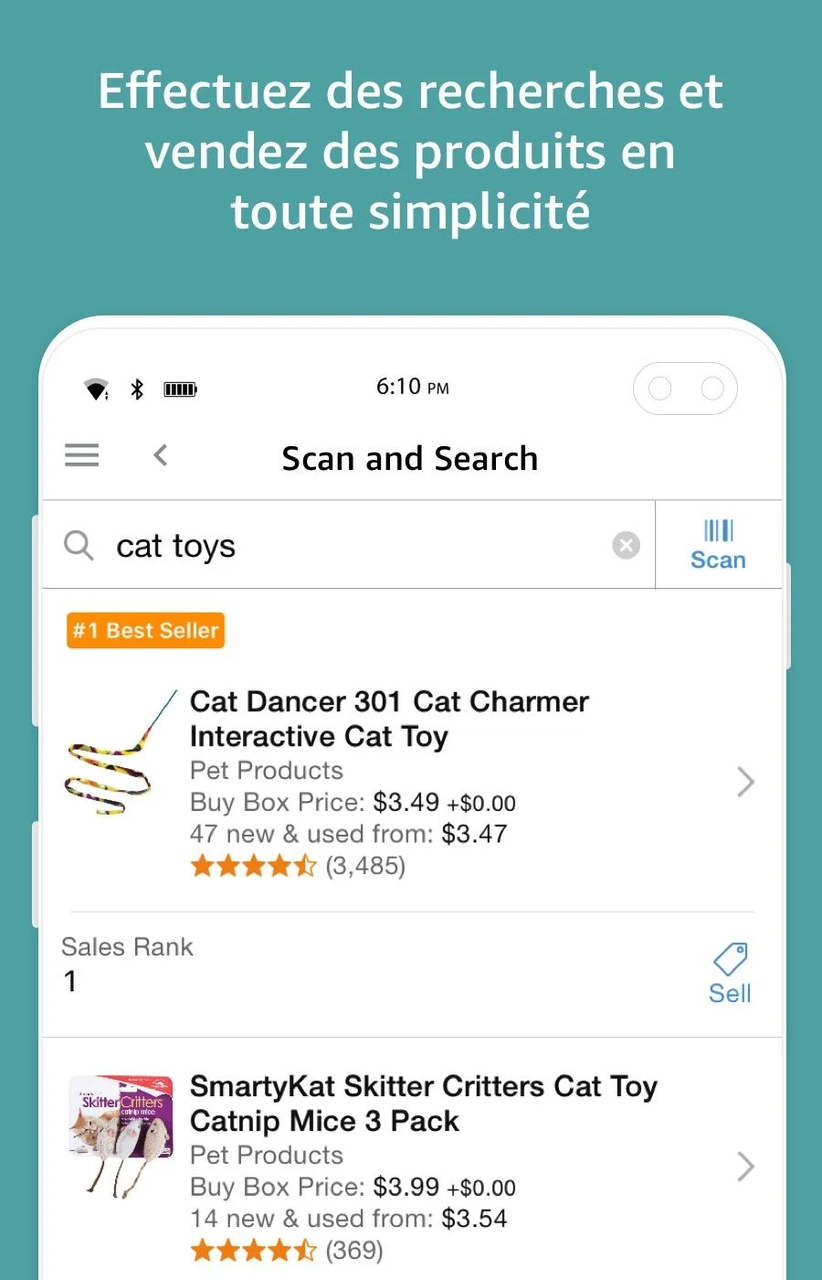Viewport: 822px width, 1280px height.
Task: Open the 3,485 reviews link
Action: coord(366,865)
